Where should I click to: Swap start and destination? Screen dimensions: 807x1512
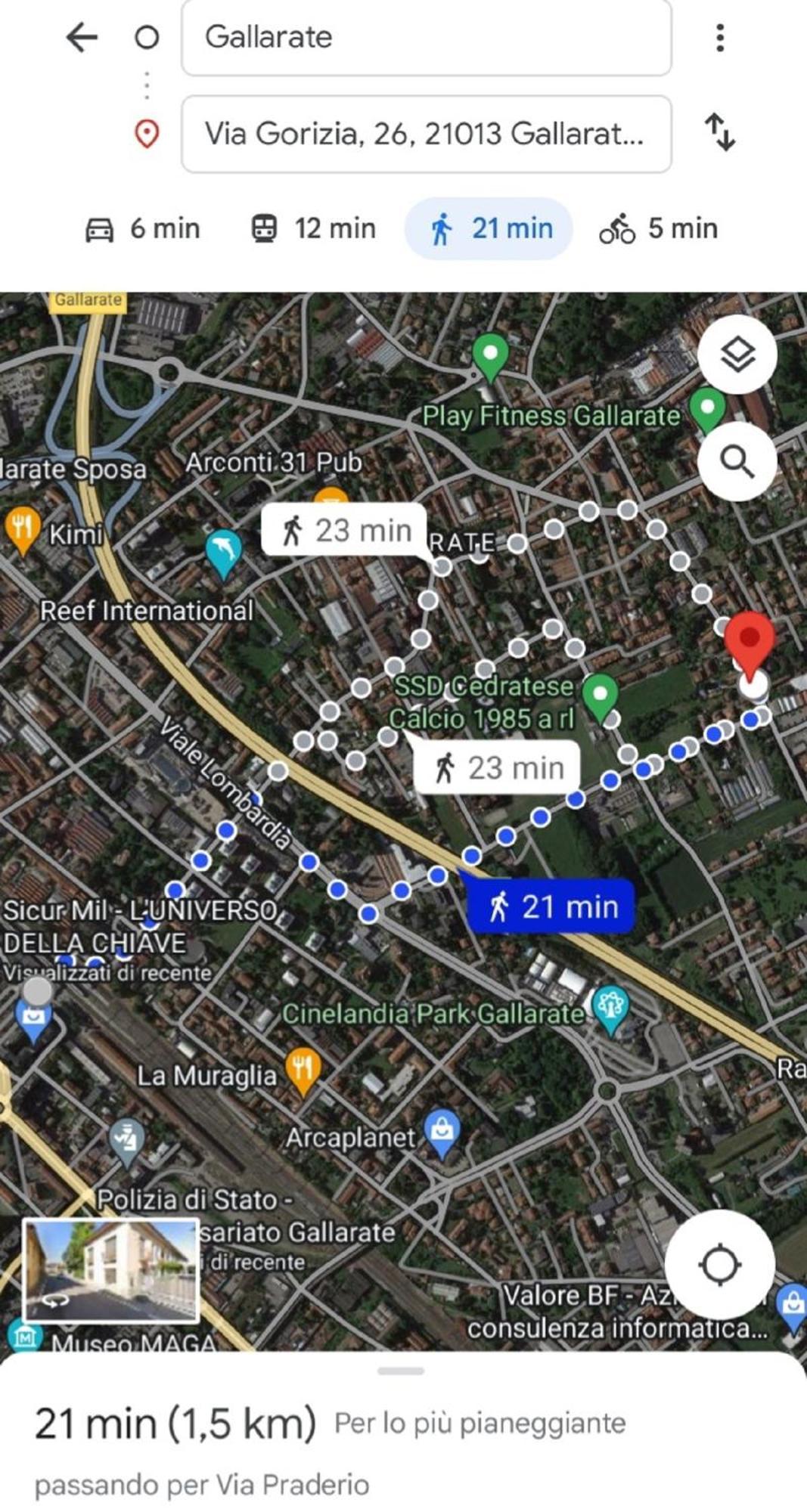(720, 132)
